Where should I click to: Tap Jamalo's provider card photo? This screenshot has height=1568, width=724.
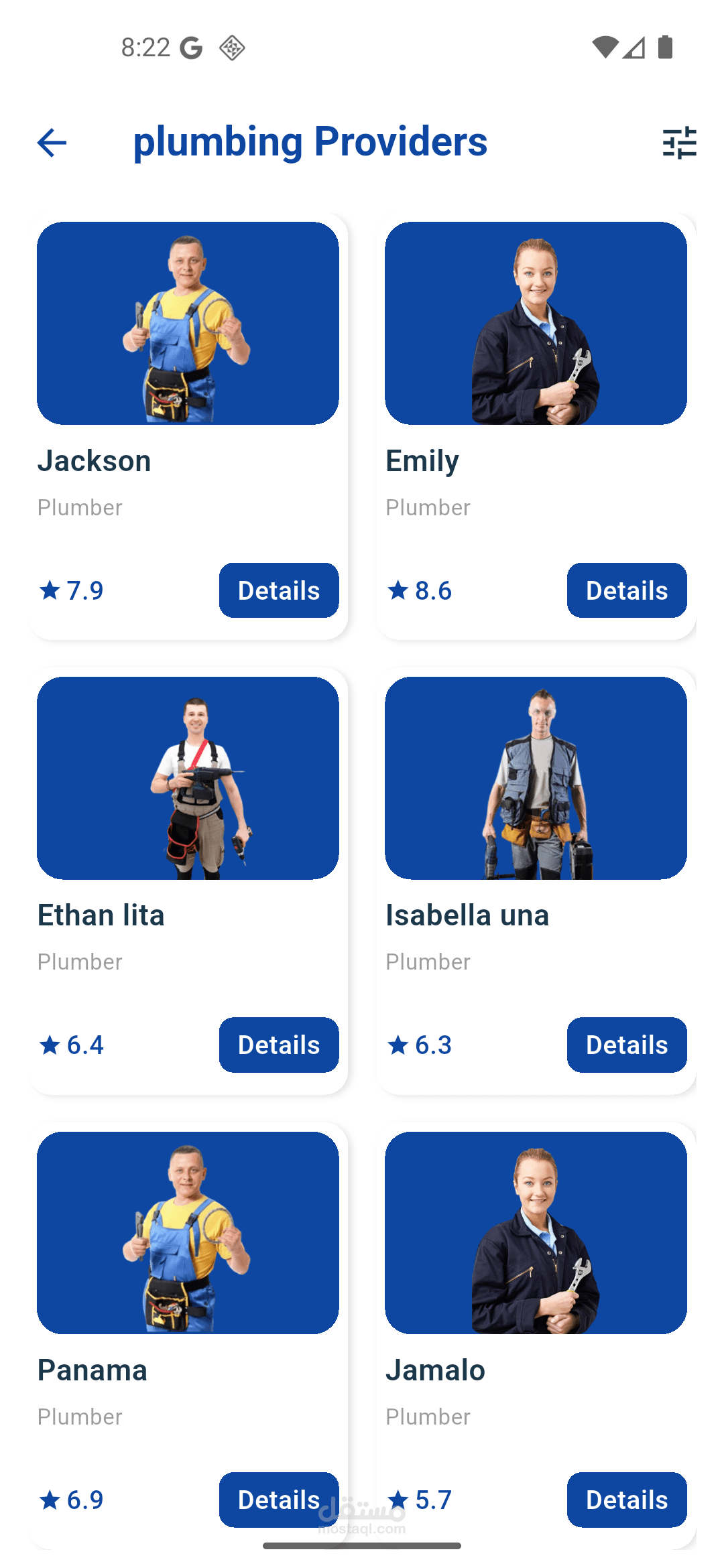[536, 1233]
